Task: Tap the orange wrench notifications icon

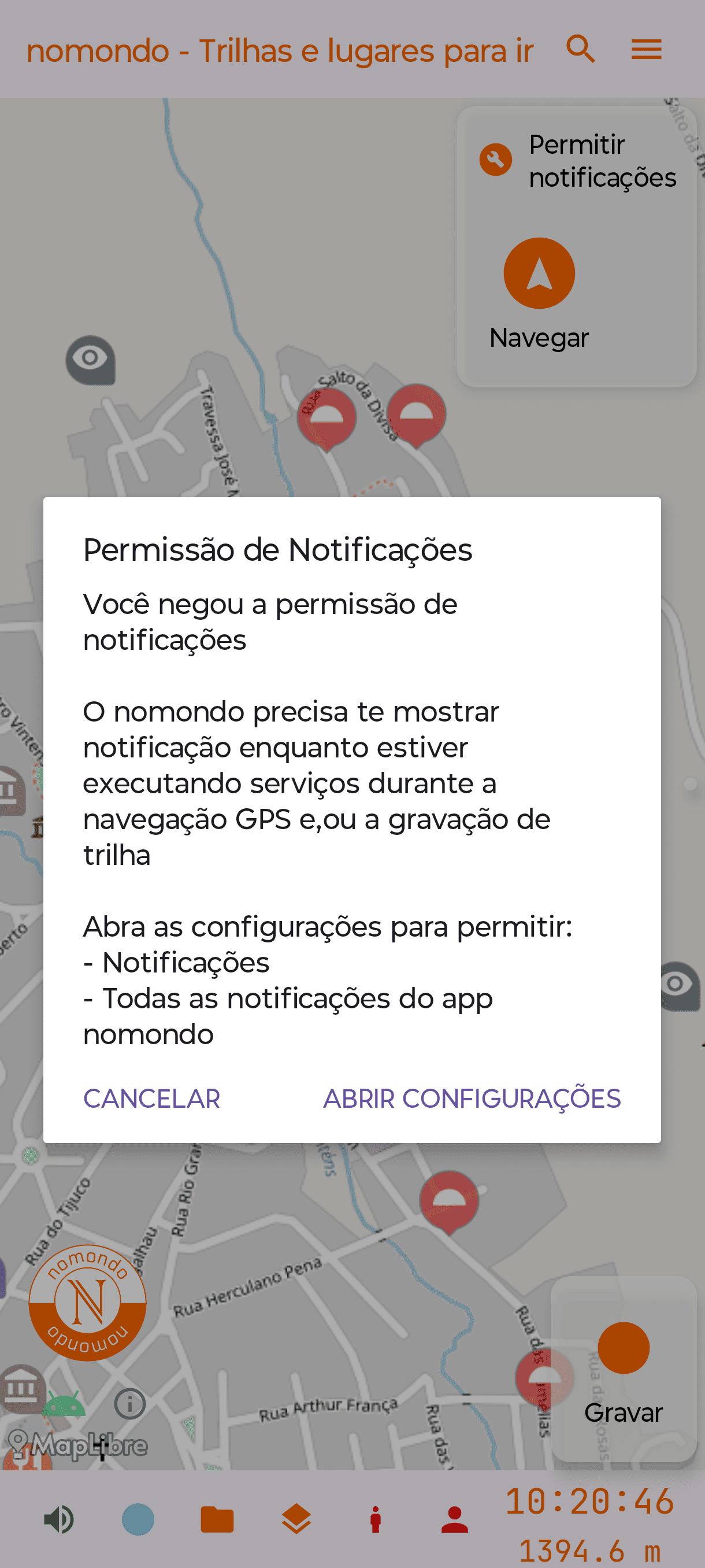Action: pos(495,160)
